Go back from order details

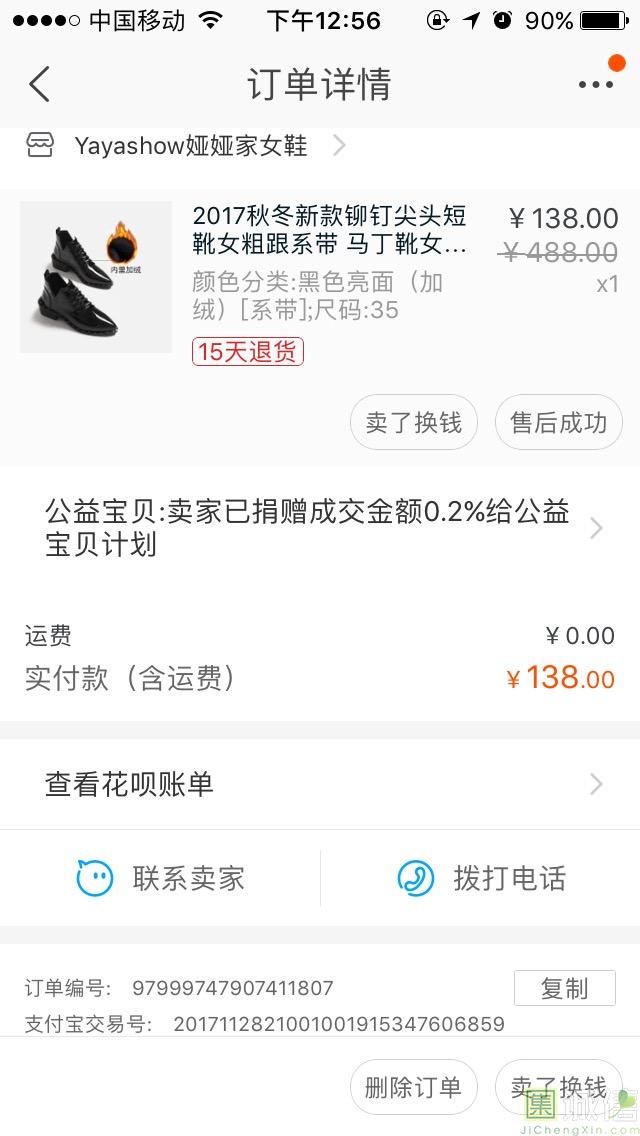40,84
